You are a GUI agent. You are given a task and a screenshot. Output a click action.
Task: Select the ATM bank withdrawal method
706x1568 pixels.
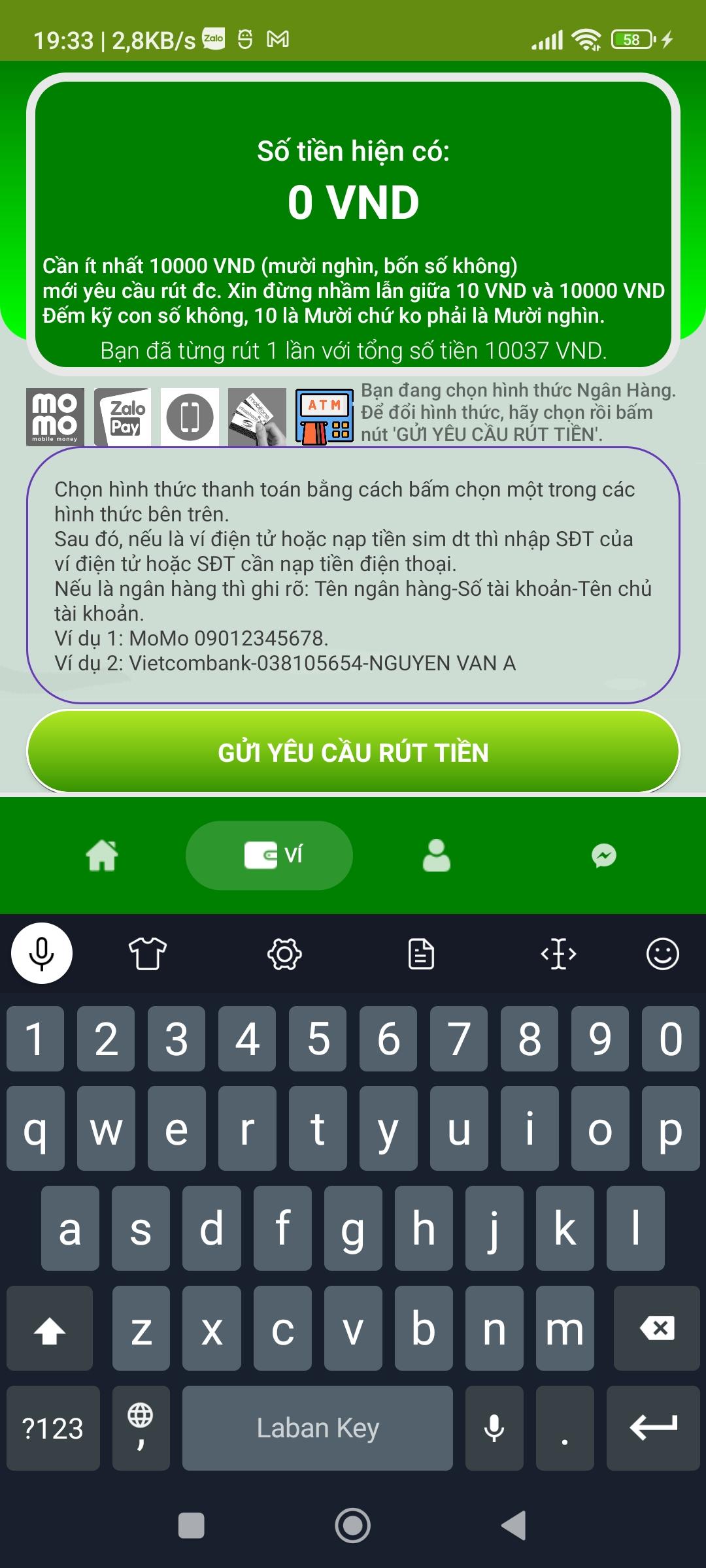(325, 417)
